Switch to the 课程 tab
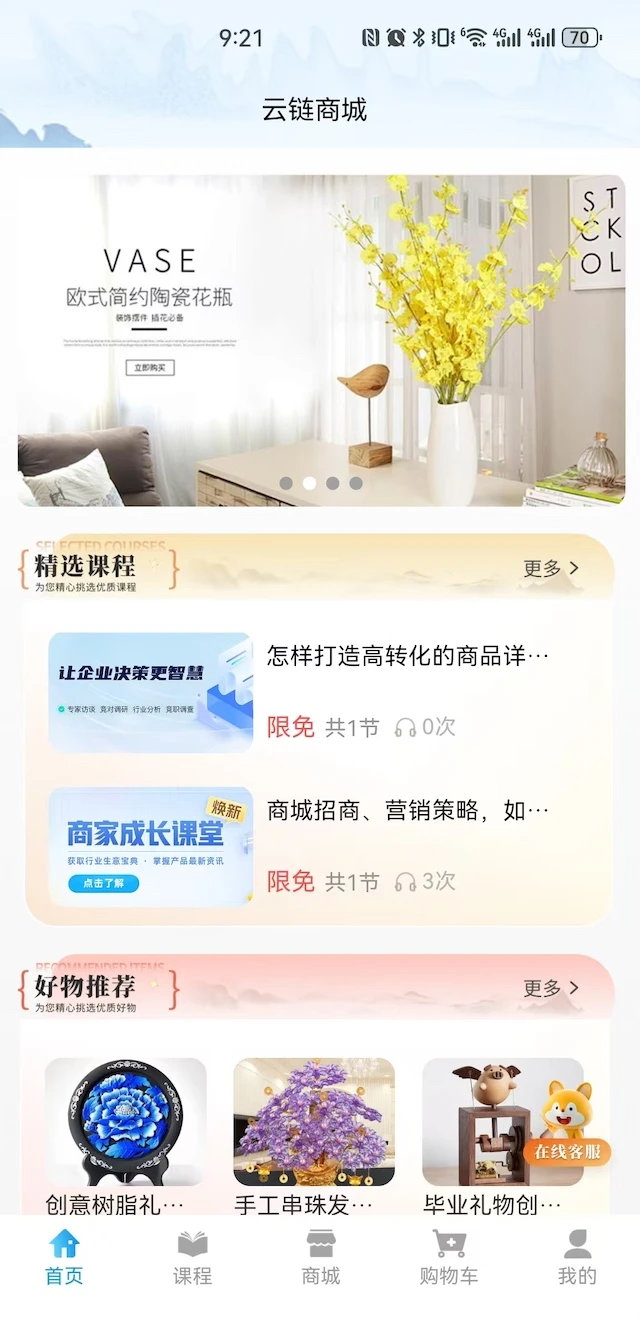The width and height of the screenshot is (640, 1320). coord(192,1258)
